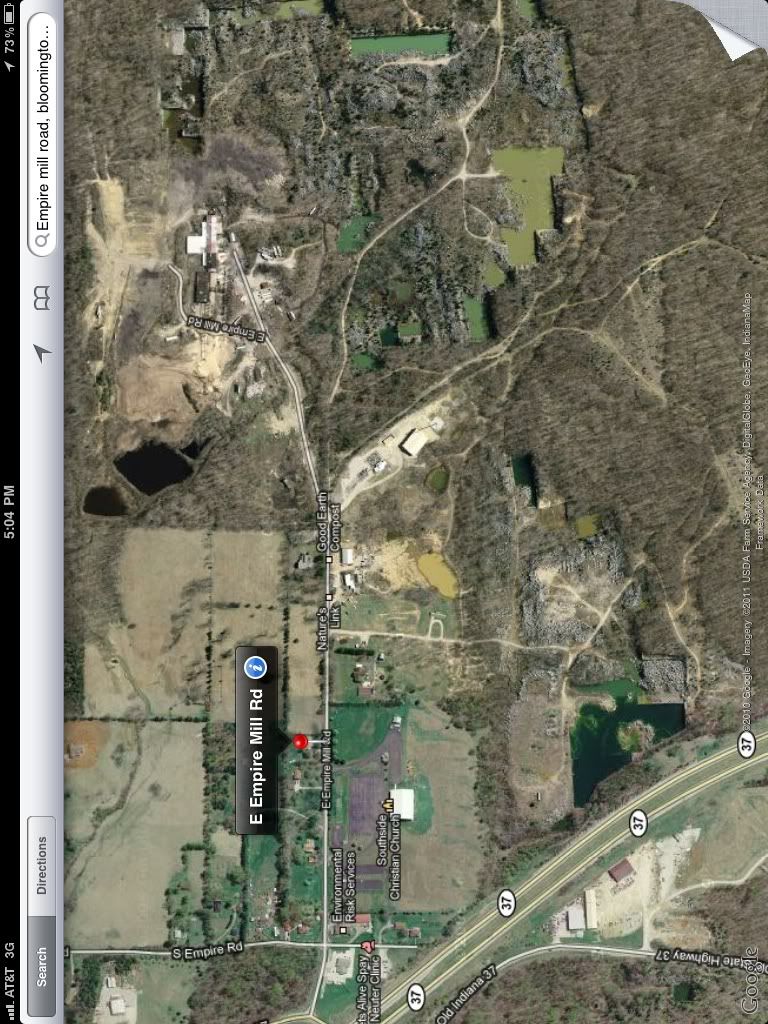Open the bookmarks book icon
Screen dimensions: 768x1024
click(42, 297)
